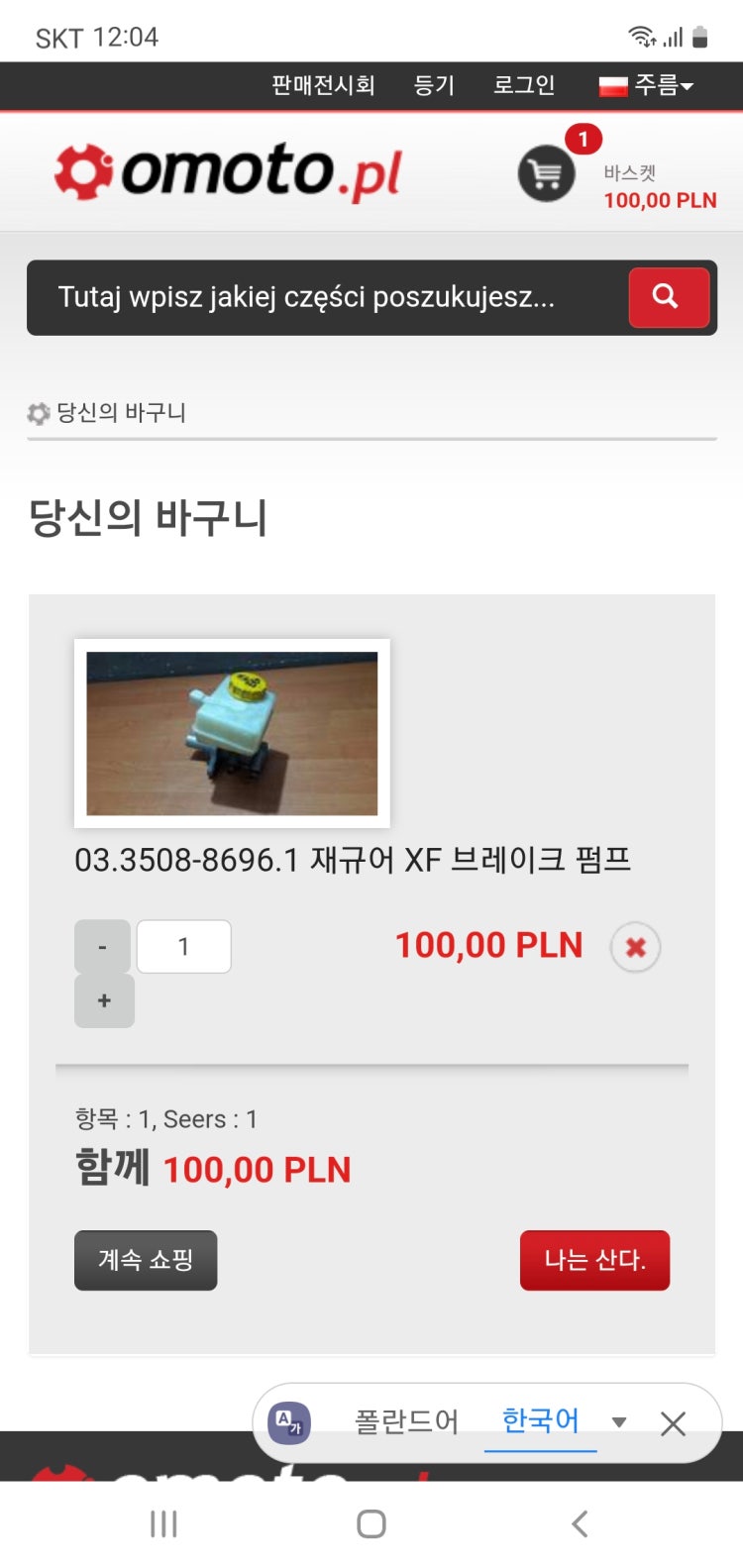Viewport: 743px width, 1568px height.
Task: Tap 나는 산다 to buy
Action: tap(594, 1260)
